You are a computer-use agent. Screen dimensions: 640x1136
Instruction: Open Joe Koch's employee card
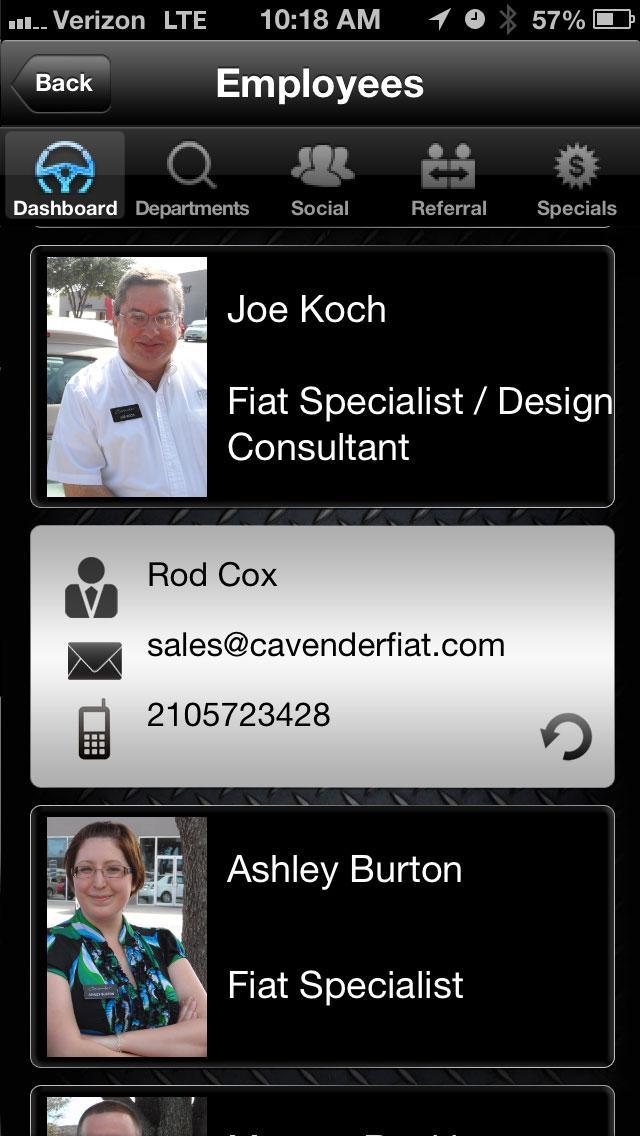tap(322, 376)
